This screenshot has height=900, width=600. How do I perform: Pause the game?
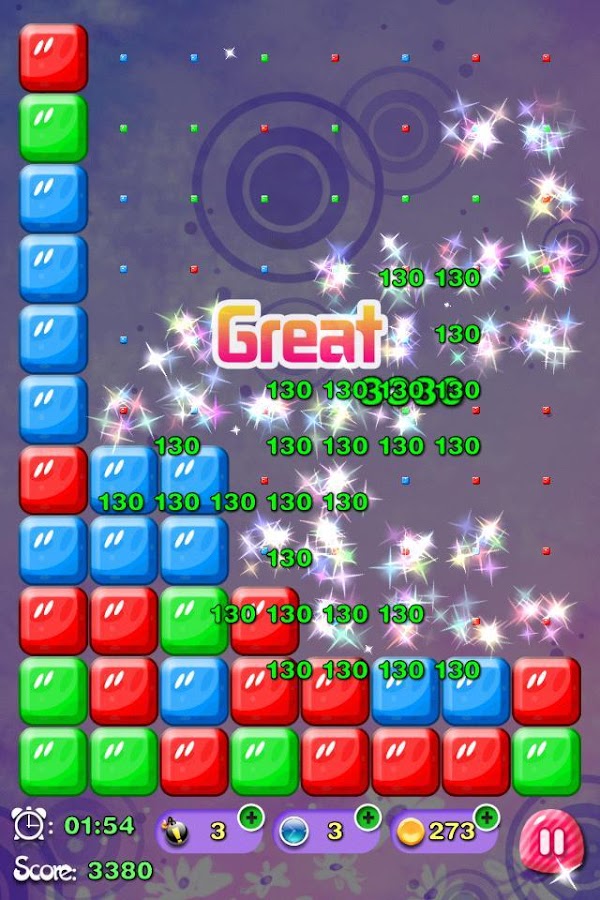pos(550,840)
